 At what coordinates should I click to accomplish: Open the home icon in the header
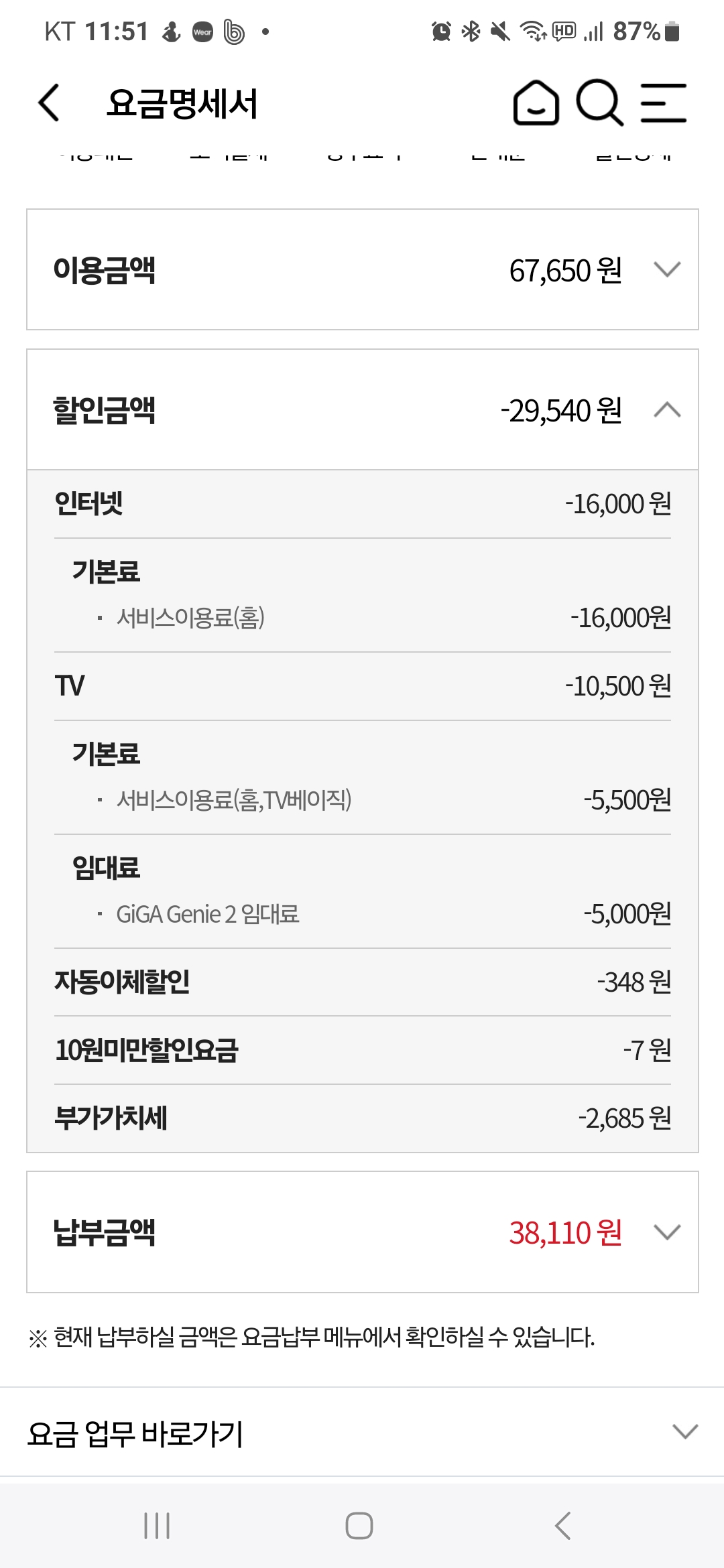[x=536, y=103]
